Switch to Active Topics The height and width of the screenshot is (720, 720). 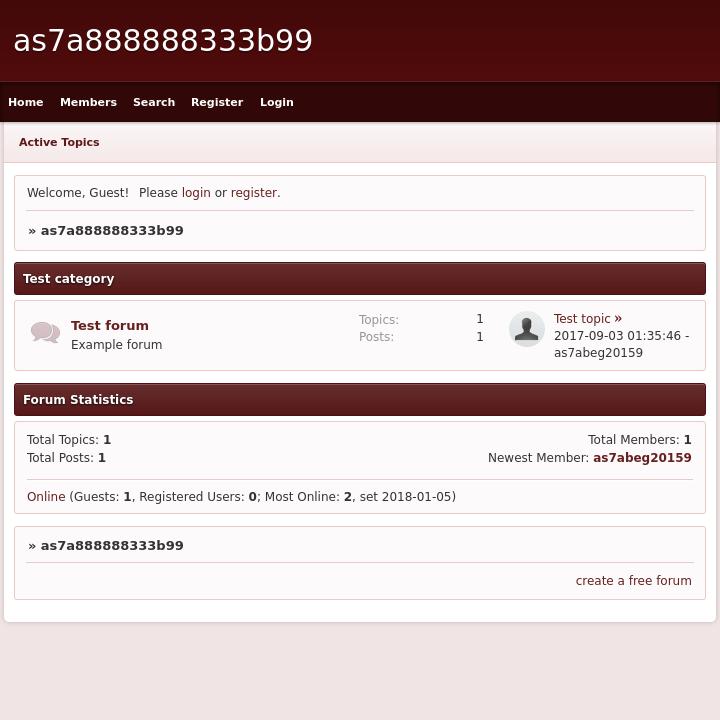[x=59, y=142]
